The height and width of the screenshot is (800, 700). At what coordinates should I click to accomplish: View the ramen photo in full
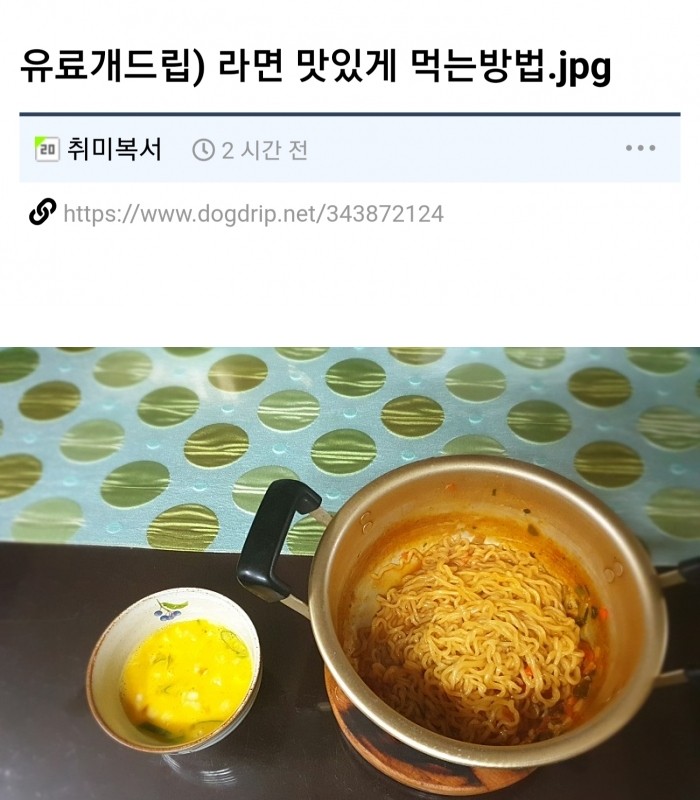[x=350, y=573]
